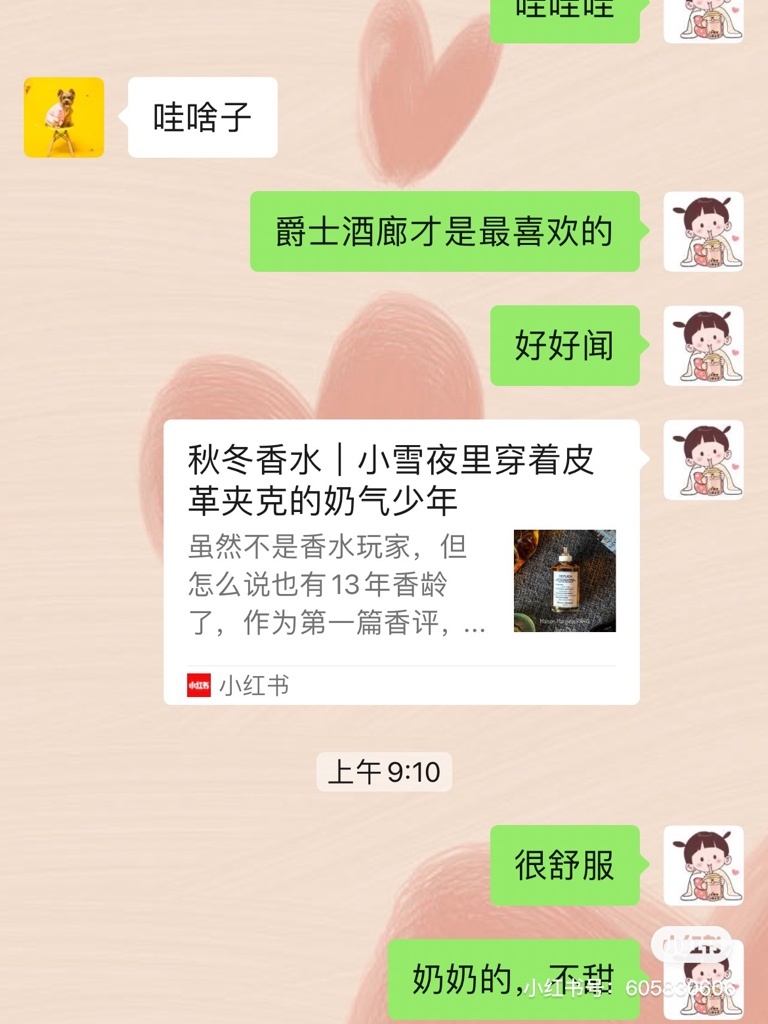Open the dog avatar beside 哇啥子

point(64,117)
